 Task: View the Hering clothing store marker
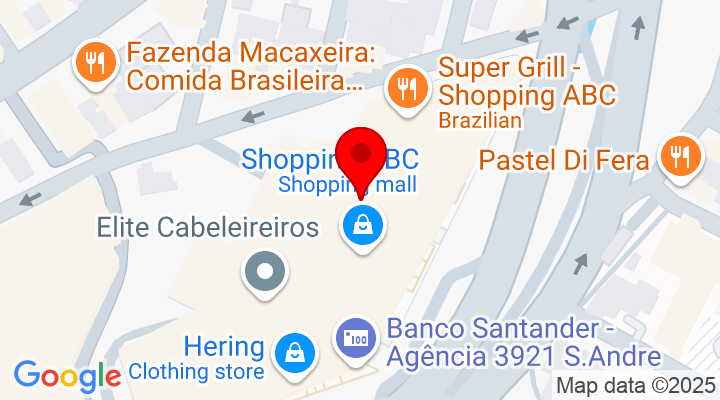point(296,351)
